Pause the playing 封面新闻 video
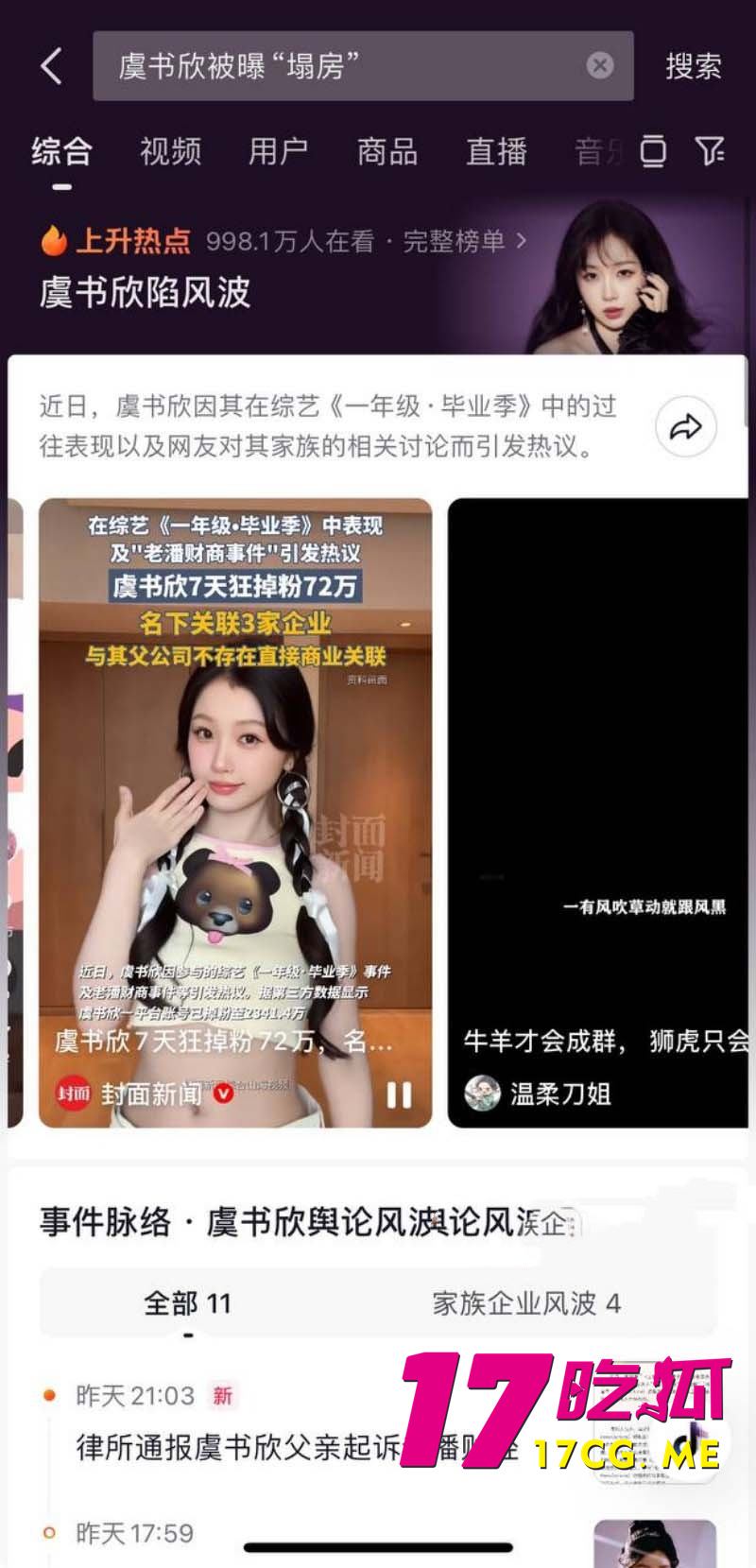Screen dimensions: 756x1568 399,1094
